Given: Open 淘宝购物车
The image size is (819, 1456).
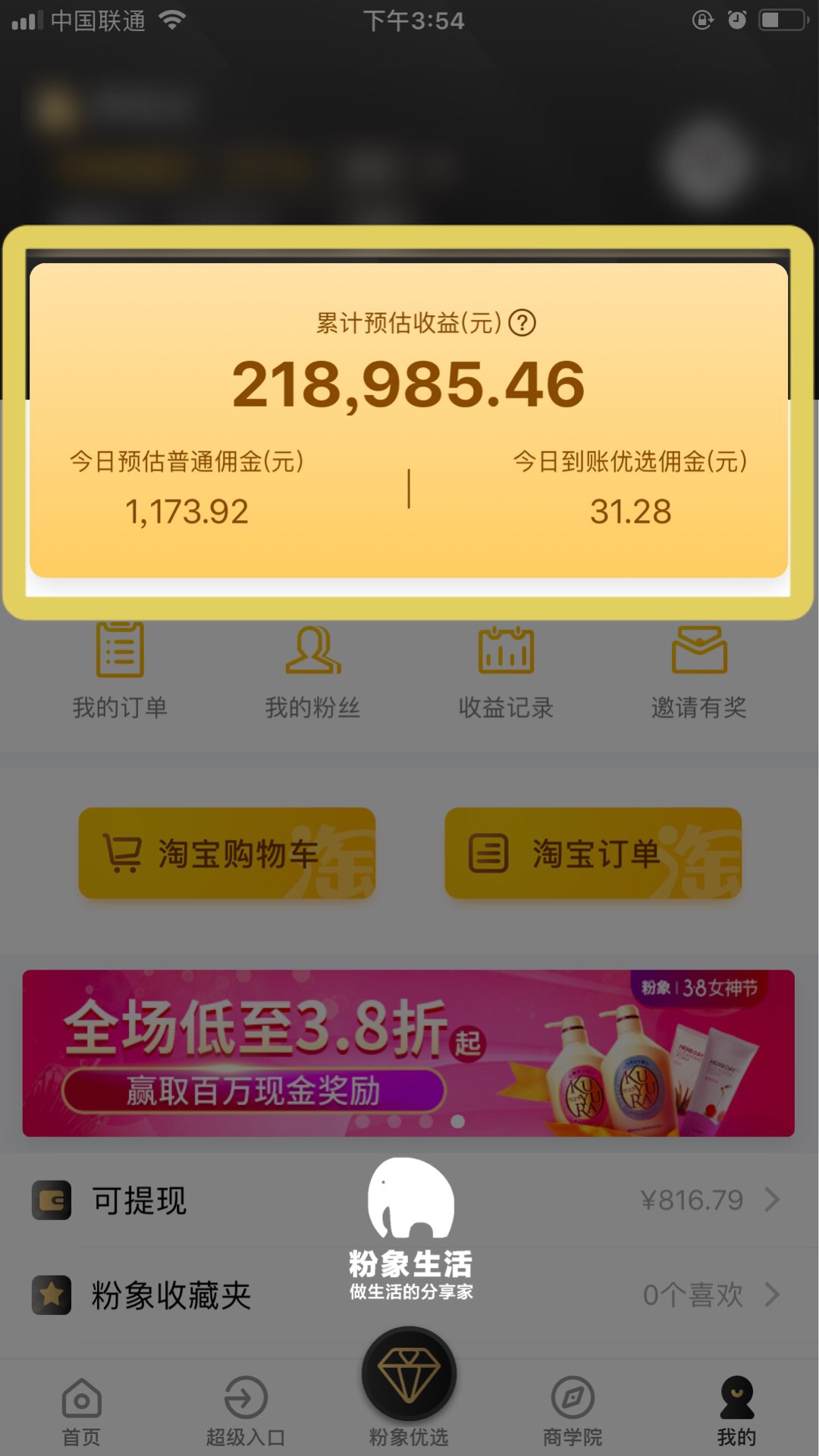Looking at the screenshot, I should point(227,853).
